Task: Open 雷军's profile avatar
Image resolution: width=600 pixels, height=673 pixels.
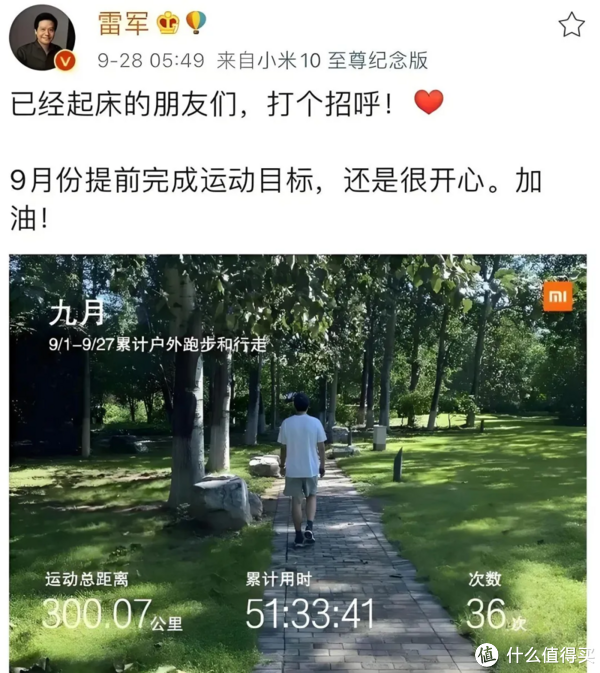Action: pyautogui.click(x=43, y=42)
